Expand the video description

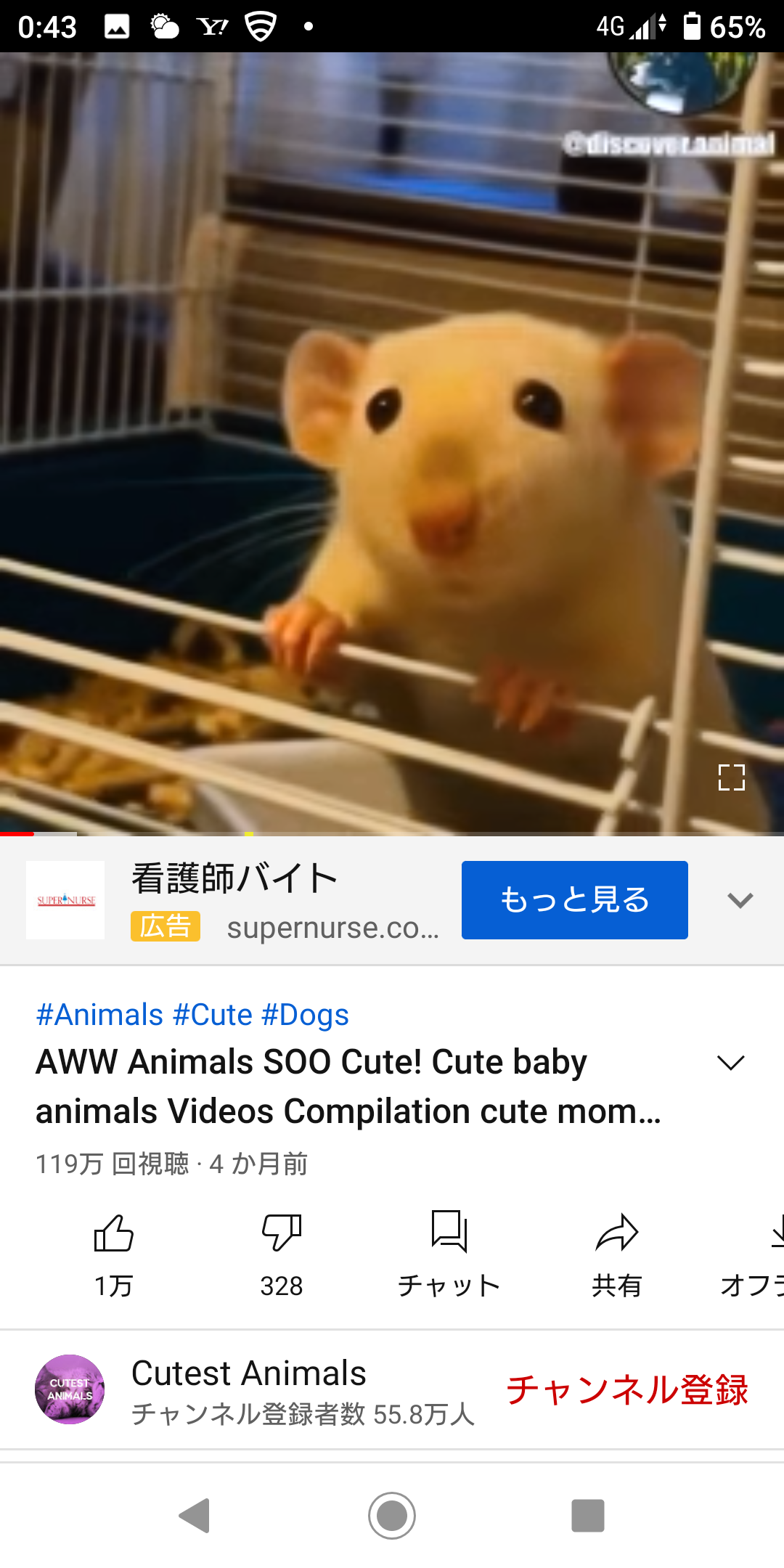tap(730, 1063)
